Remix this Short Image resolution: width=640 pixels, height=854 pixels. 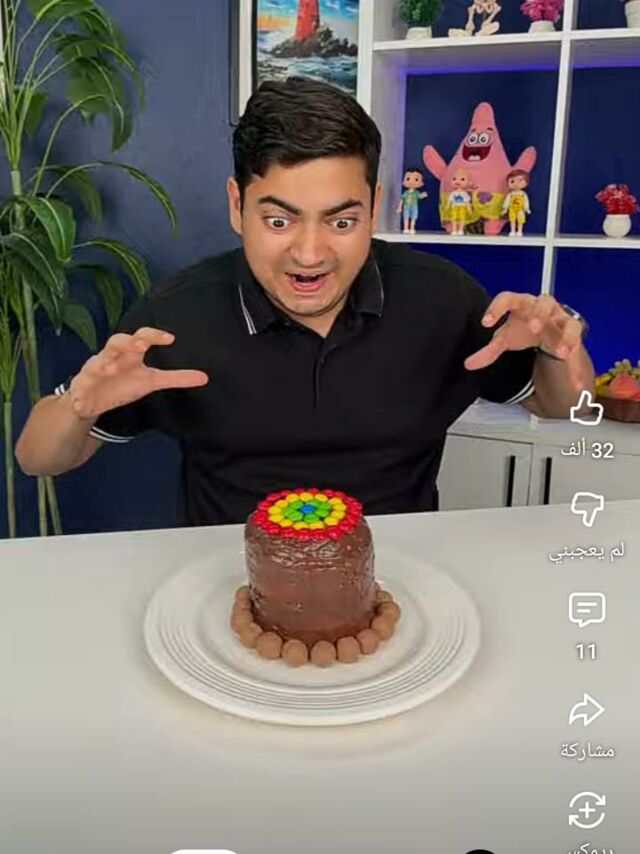point(587,810)
